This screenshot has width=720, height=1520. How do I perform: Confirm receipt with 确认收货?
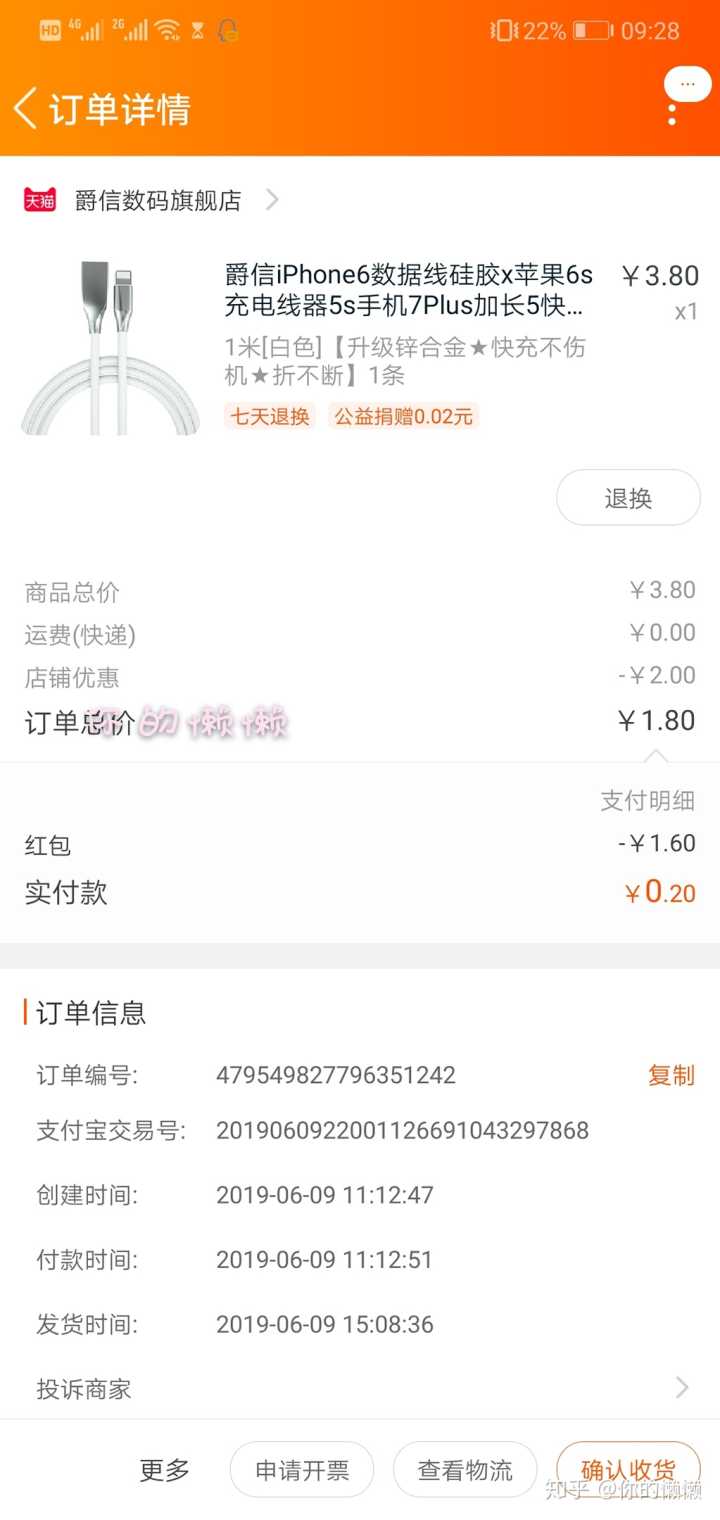[628, 1470]
